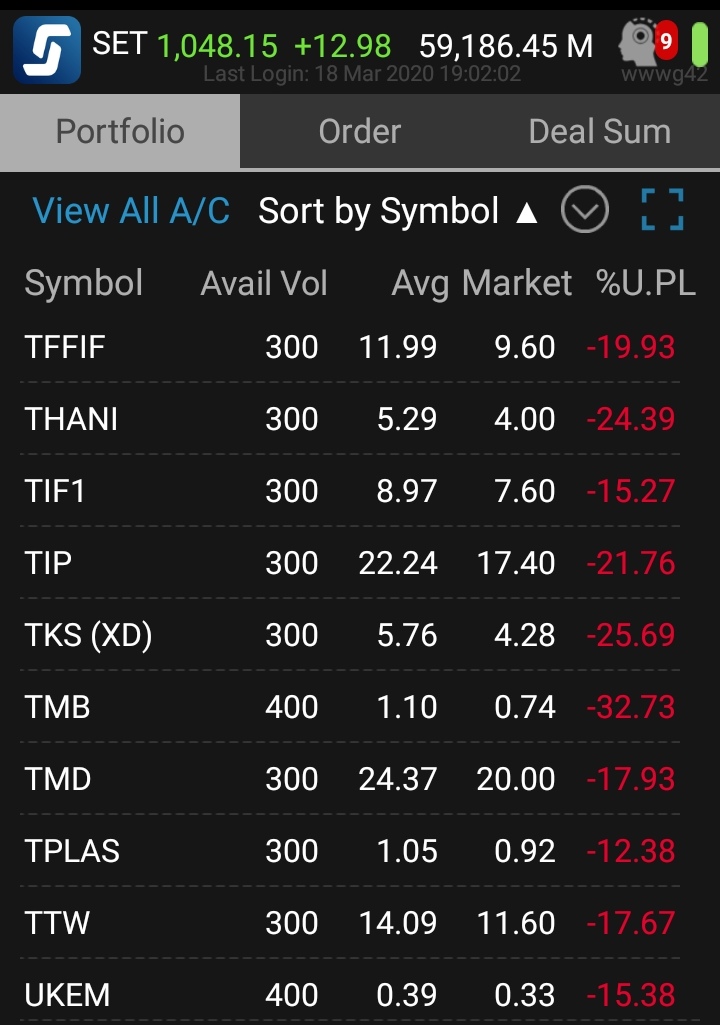Switch to the Deal Sum tab
The width and height of the screenshot is (720, 1025).
tap(599, 131)
